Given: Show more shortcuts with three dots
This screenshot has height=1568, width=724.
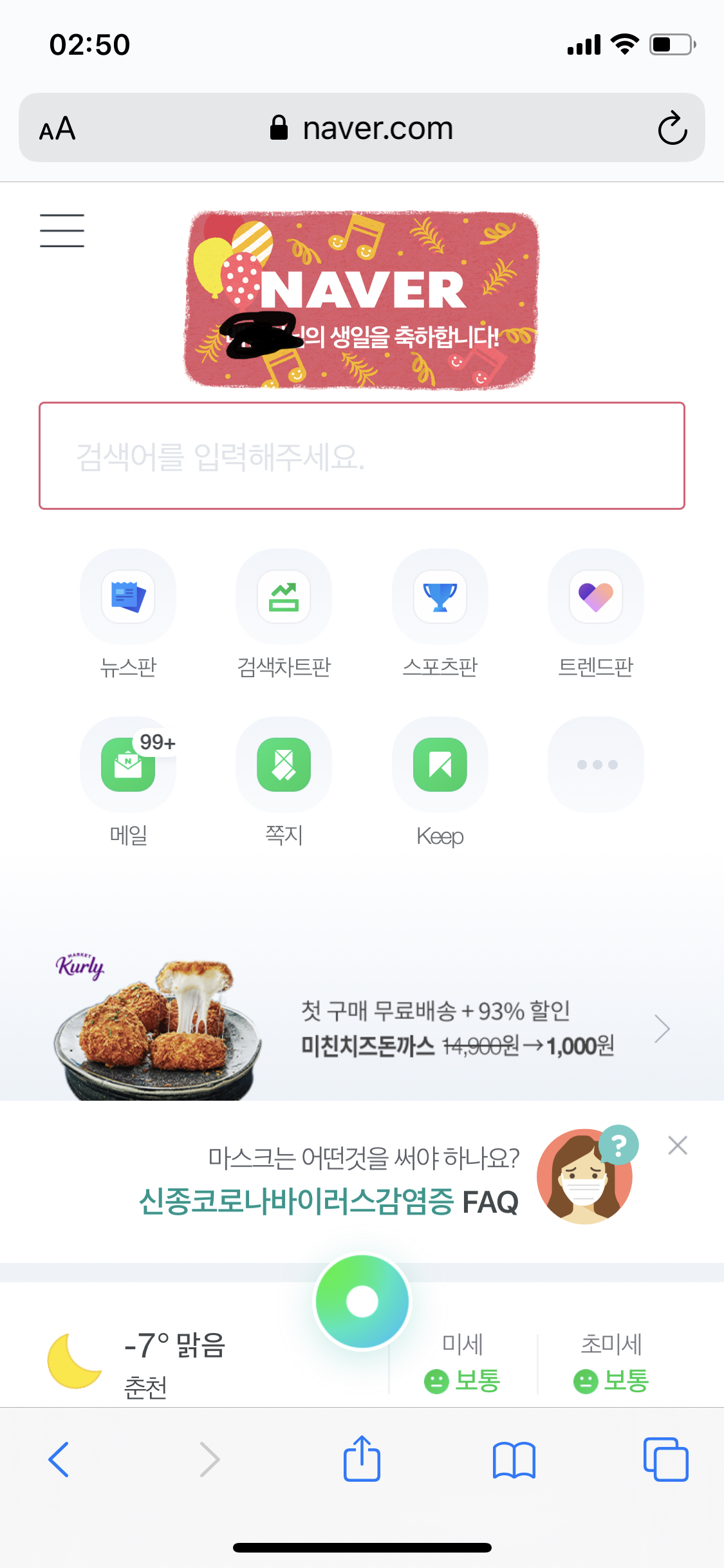Looking at the screenshot, I should 596,765.
